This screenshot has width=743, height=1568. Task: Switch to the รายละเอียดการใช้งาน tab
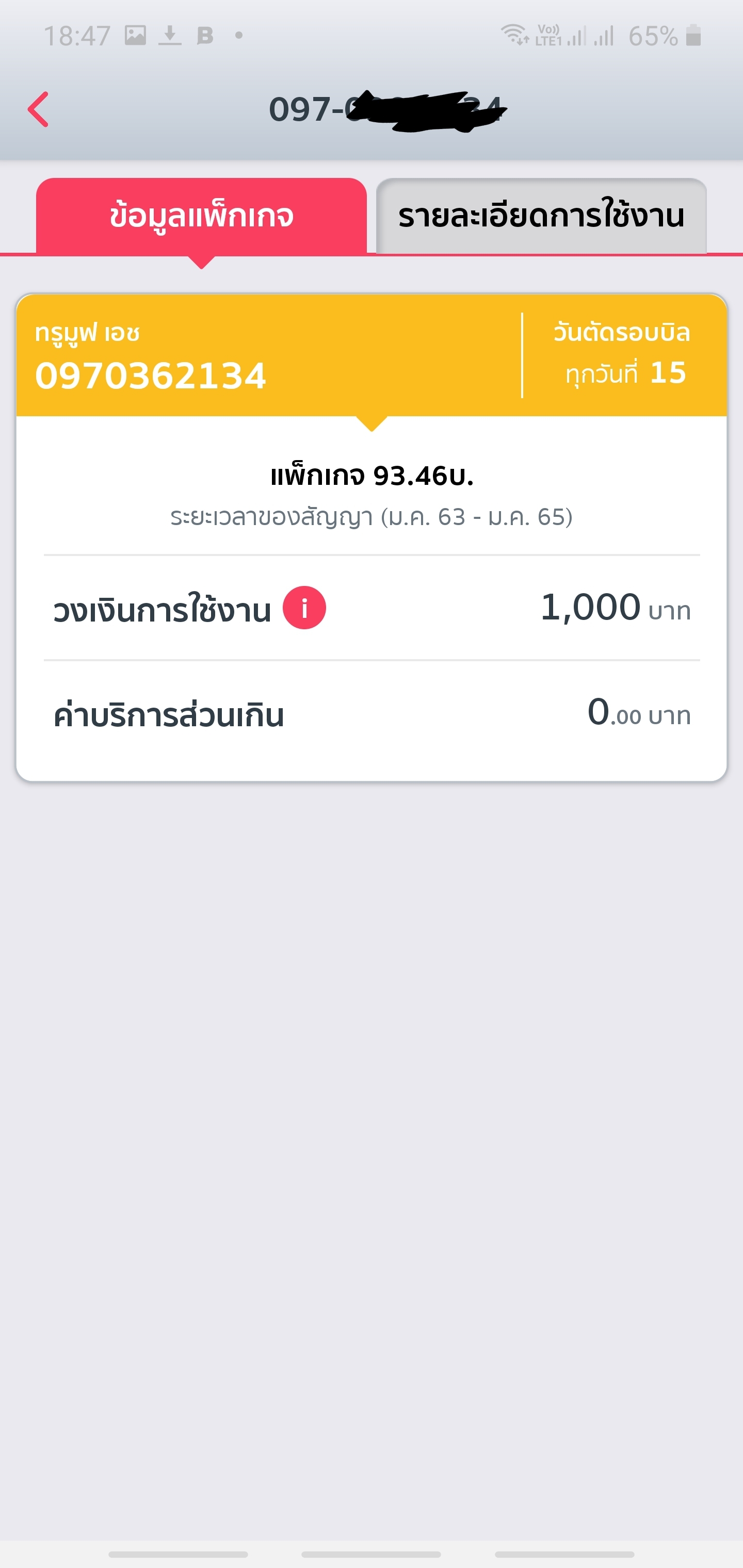pyautogui.click(x=541, y=216)
